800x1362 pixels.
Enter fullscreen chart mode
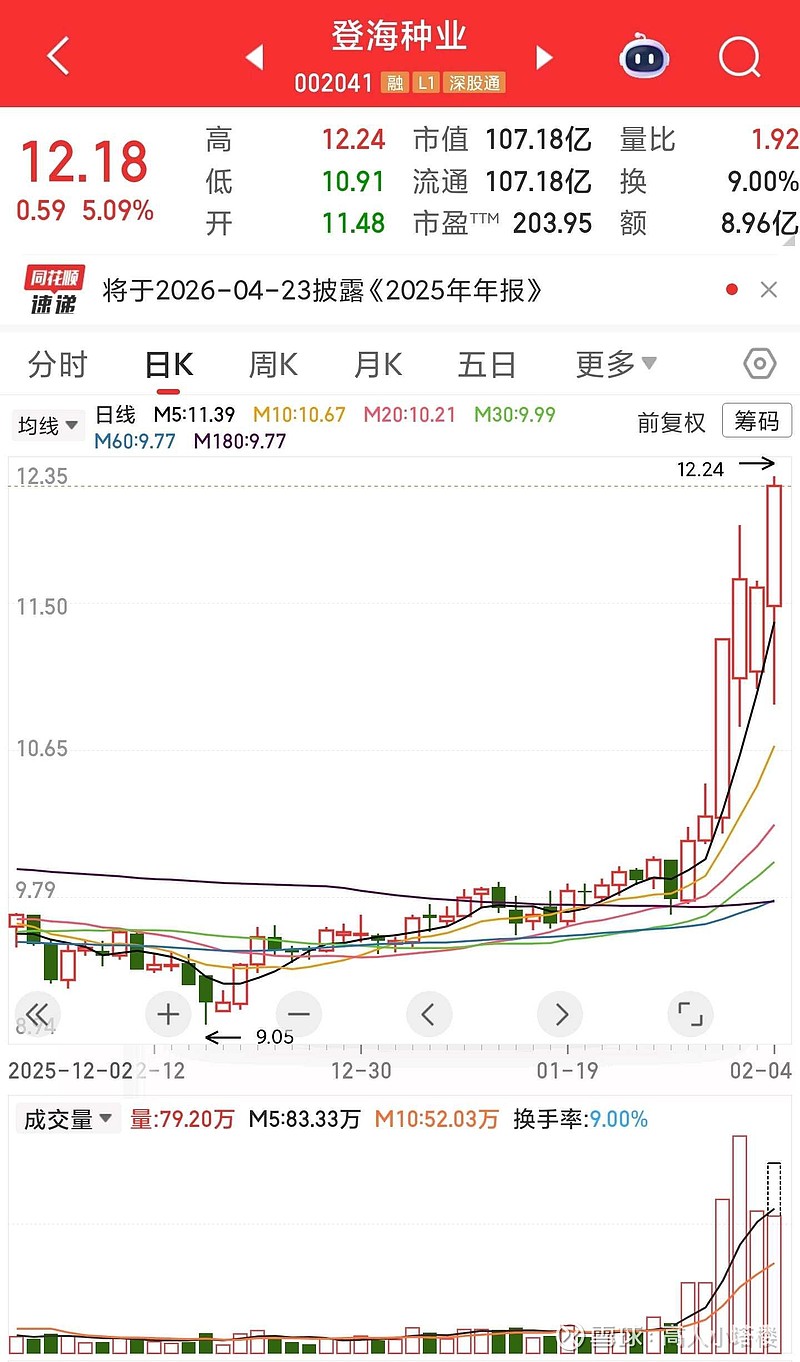coord(690,1014)
